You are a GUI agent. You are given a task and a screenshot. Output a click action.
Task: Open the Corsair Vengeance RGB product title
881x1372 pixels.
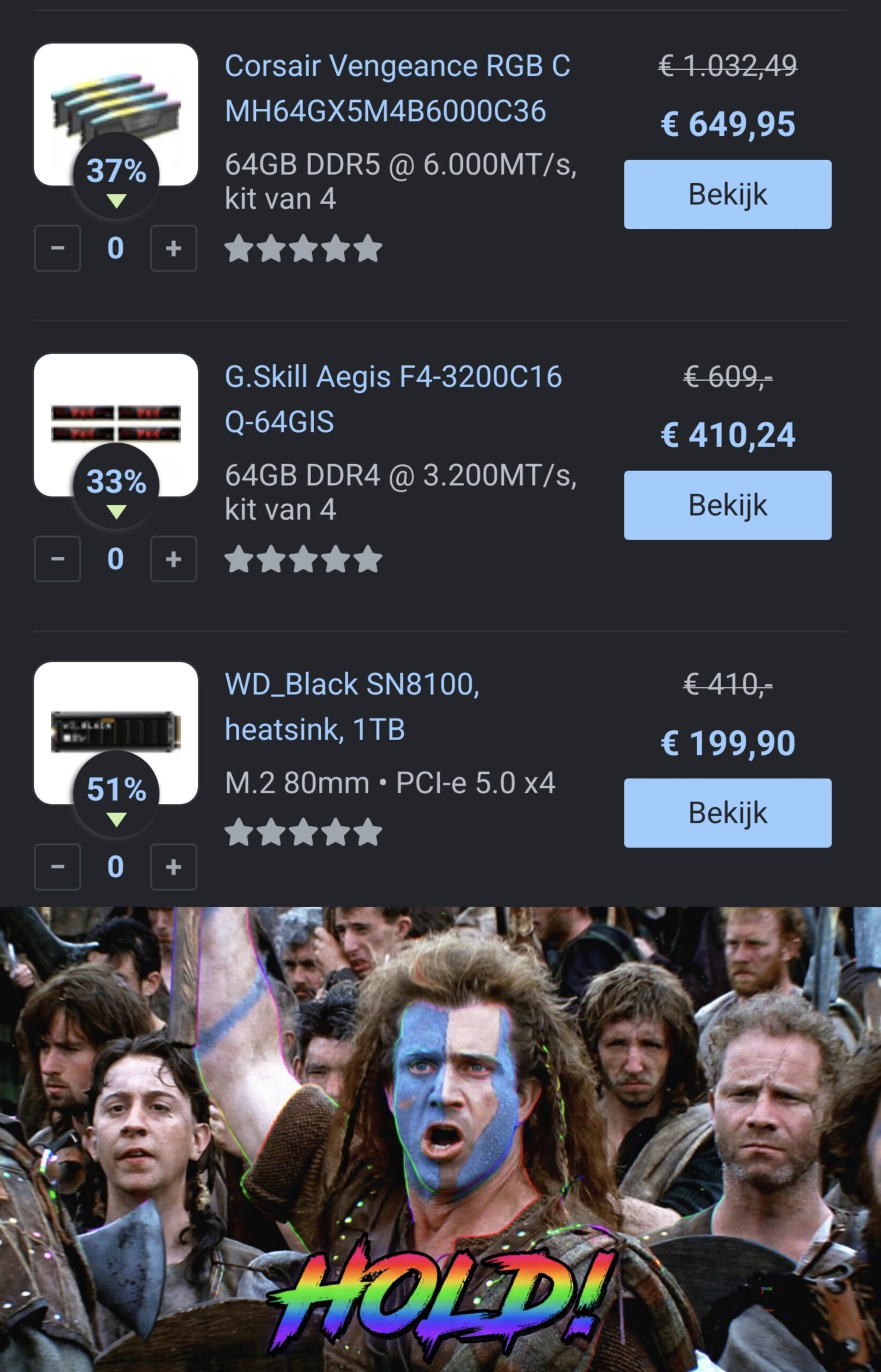(397, 88)
